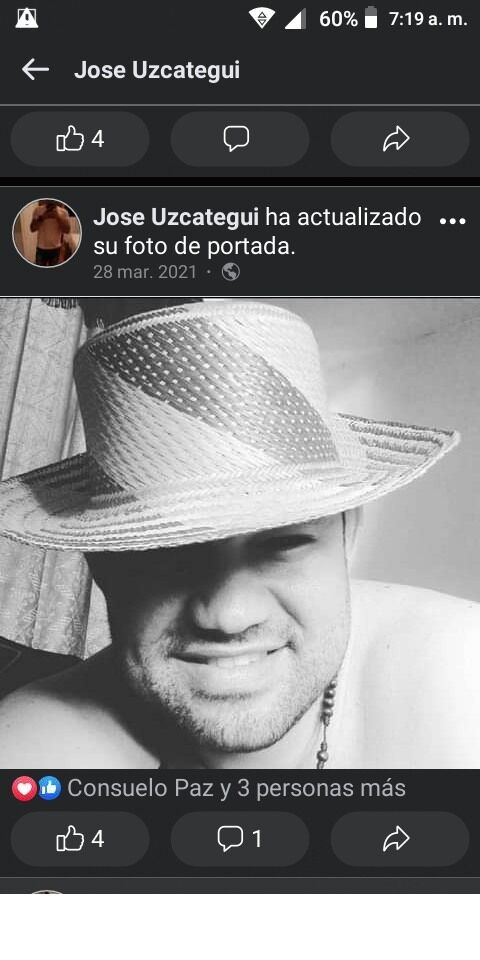Like the previous post above the cover update
The height and width of the screenshot is (960, 480).
(80, 140)
